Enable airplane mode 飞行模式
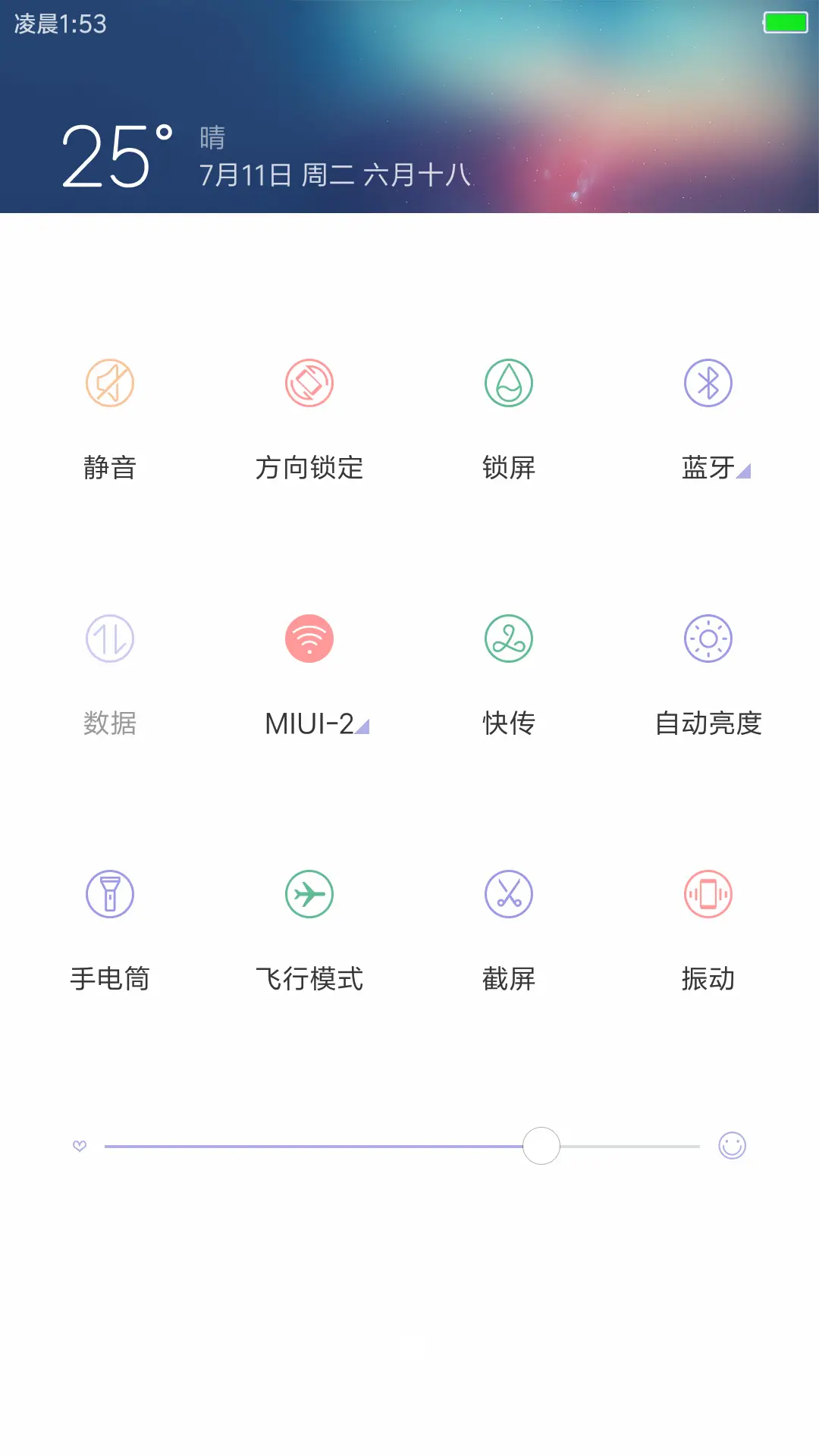 click(x=309, y=894)
